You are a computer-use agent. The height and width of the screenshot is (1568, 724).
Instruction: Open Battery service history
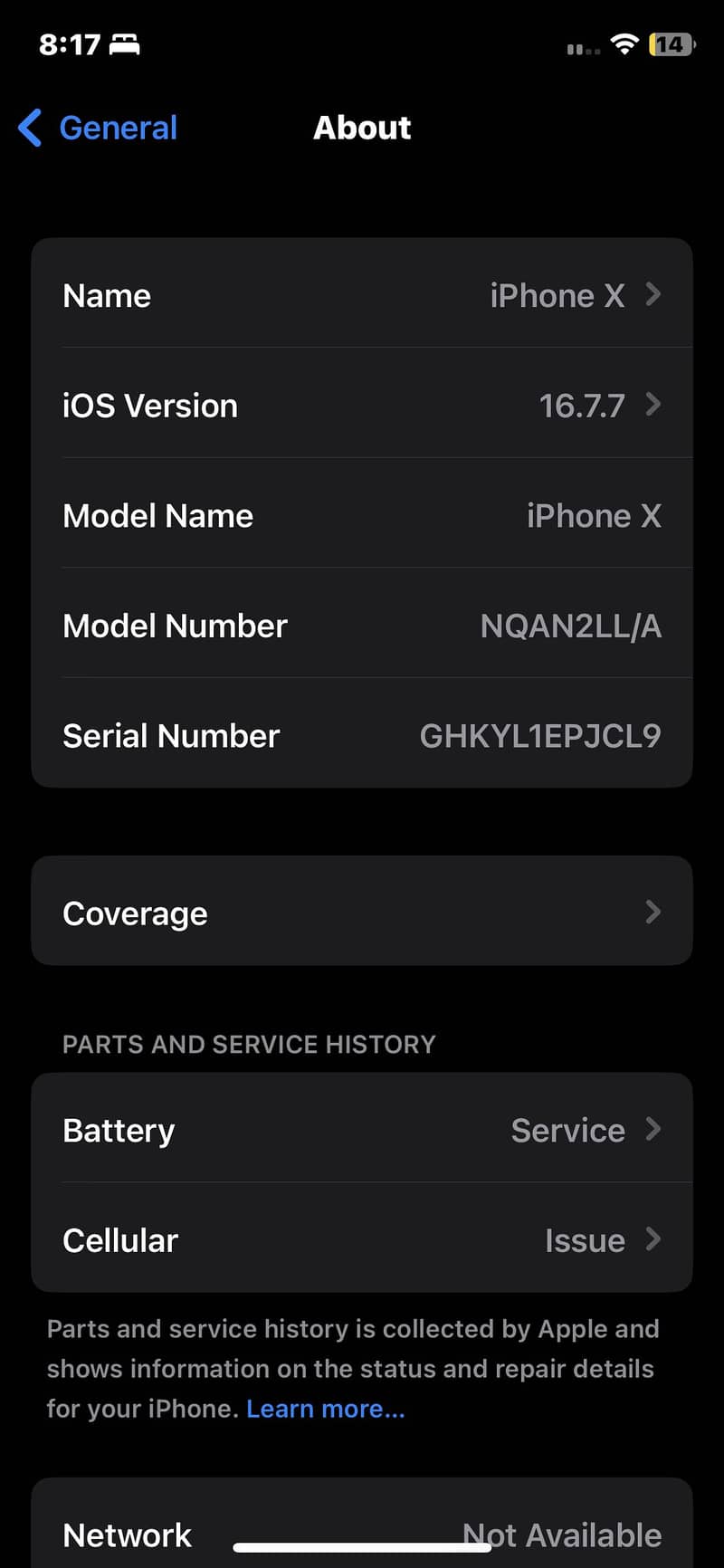[362, 1129]
